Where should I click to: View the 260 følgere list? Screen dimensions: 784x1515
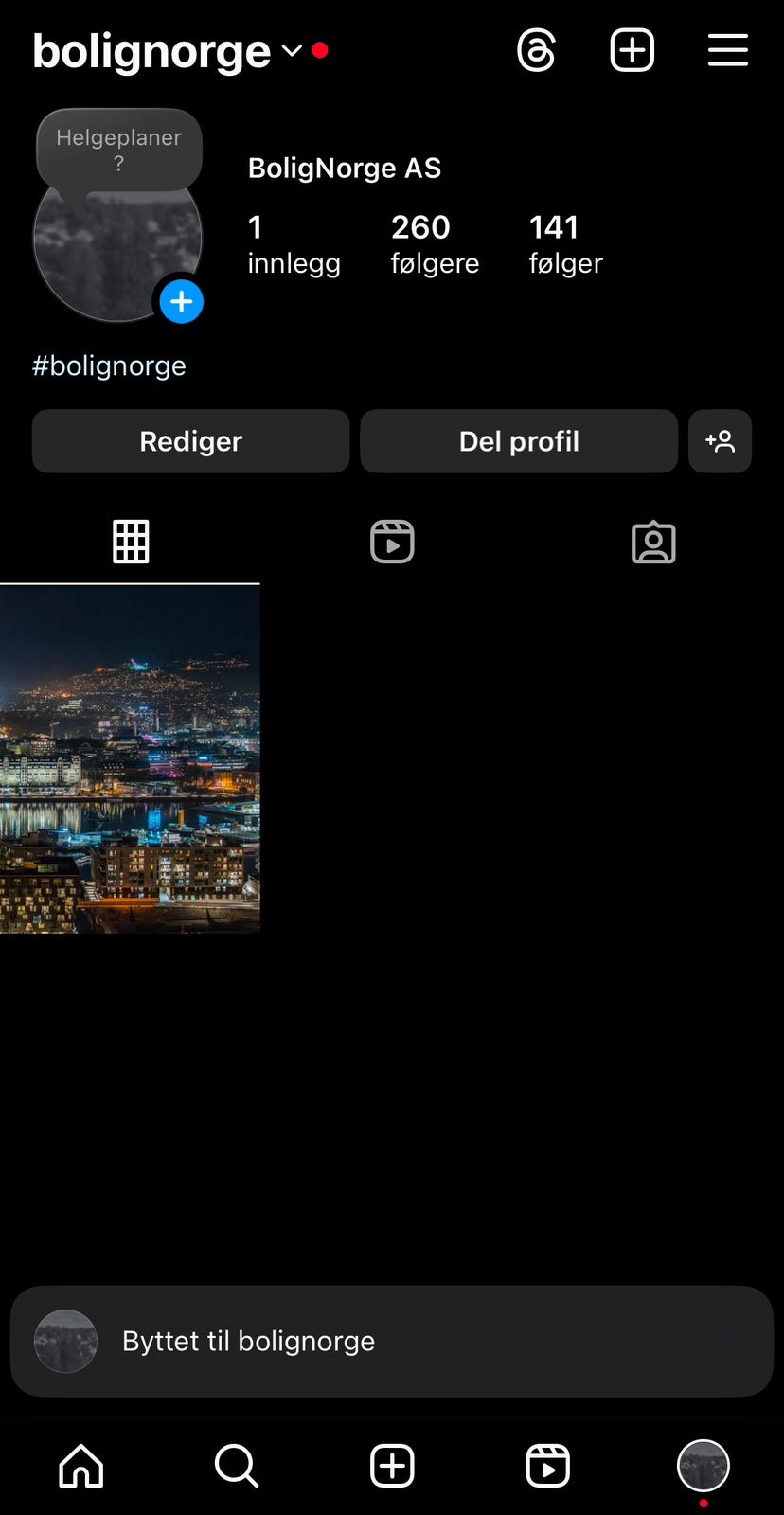pos(435,243)
